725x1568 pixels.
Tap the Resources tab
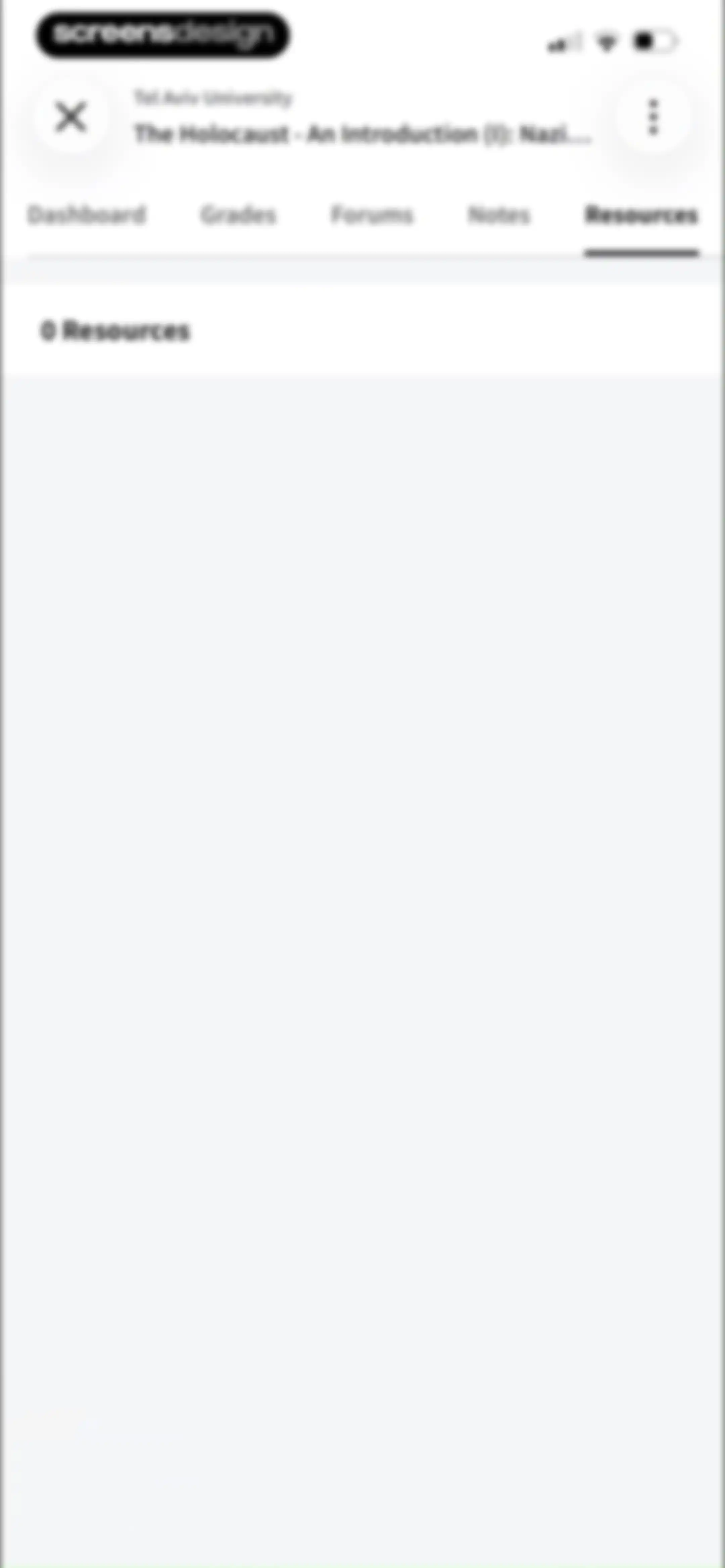point(642,215)
